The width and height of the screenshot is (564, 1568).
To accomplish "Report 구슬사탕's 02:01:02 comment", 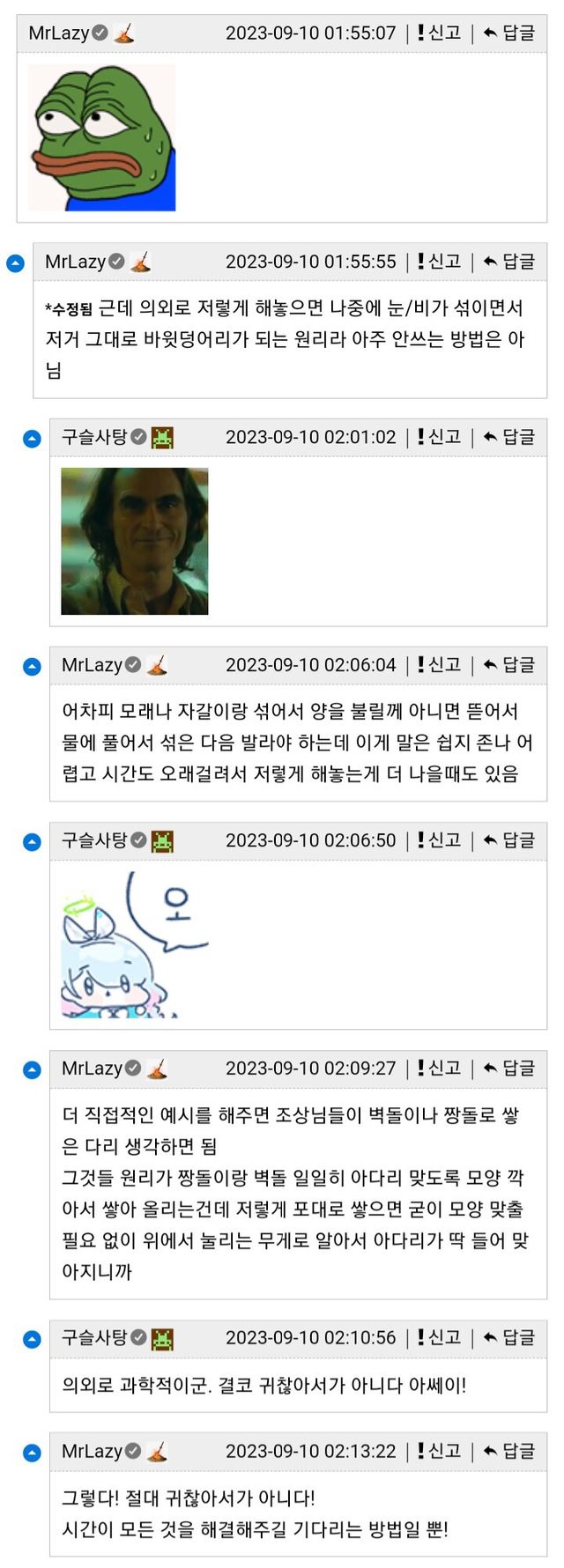I will pos(439,437).
